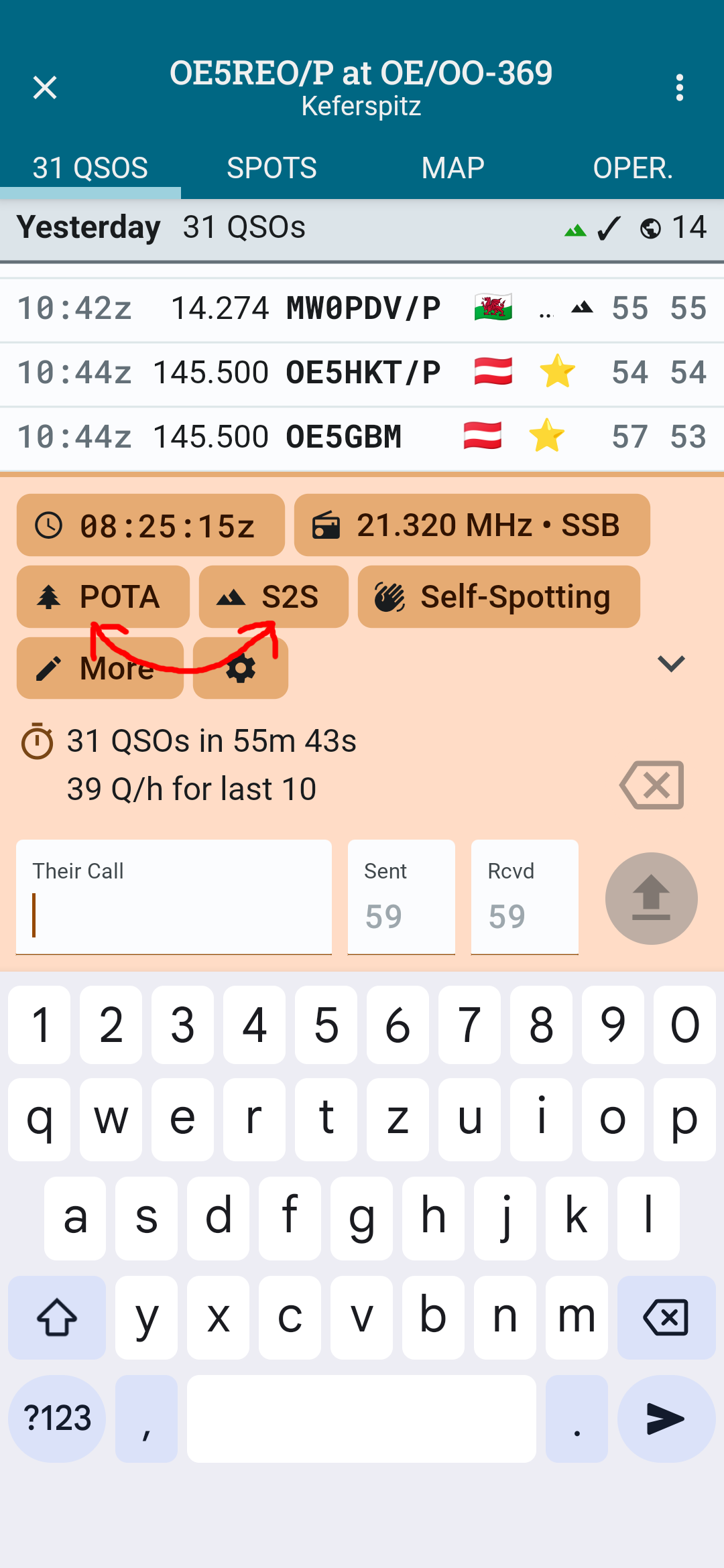
Task: Tap the S2S chip
Action: [x=274, y=596]
